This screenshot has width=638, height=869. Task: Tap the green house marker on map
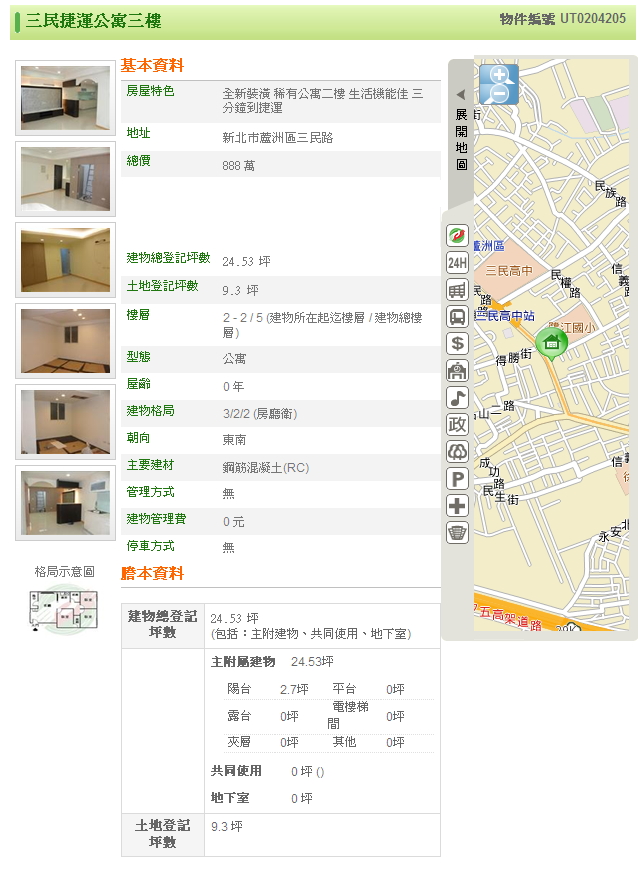pos(551,343)
